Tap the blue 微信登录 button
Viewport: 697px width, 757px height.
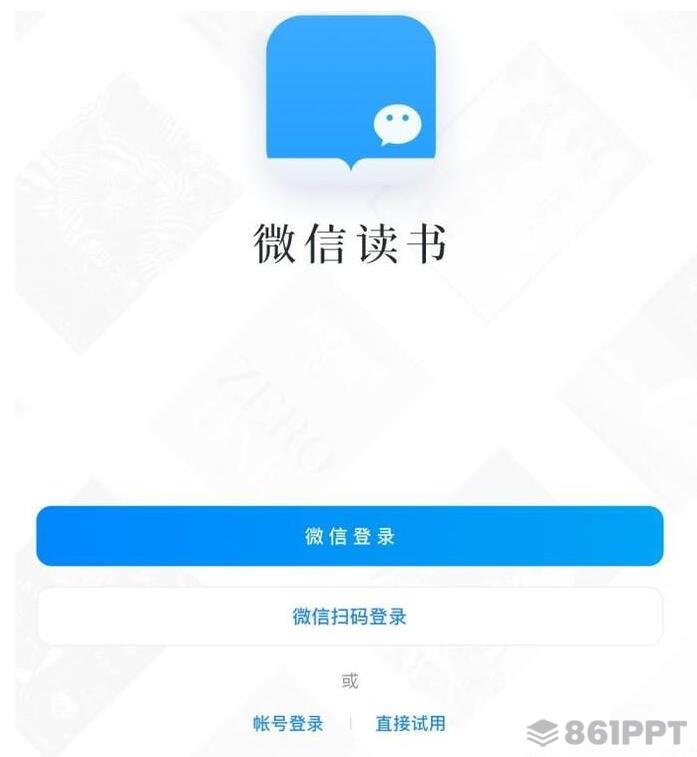[349, 536]
